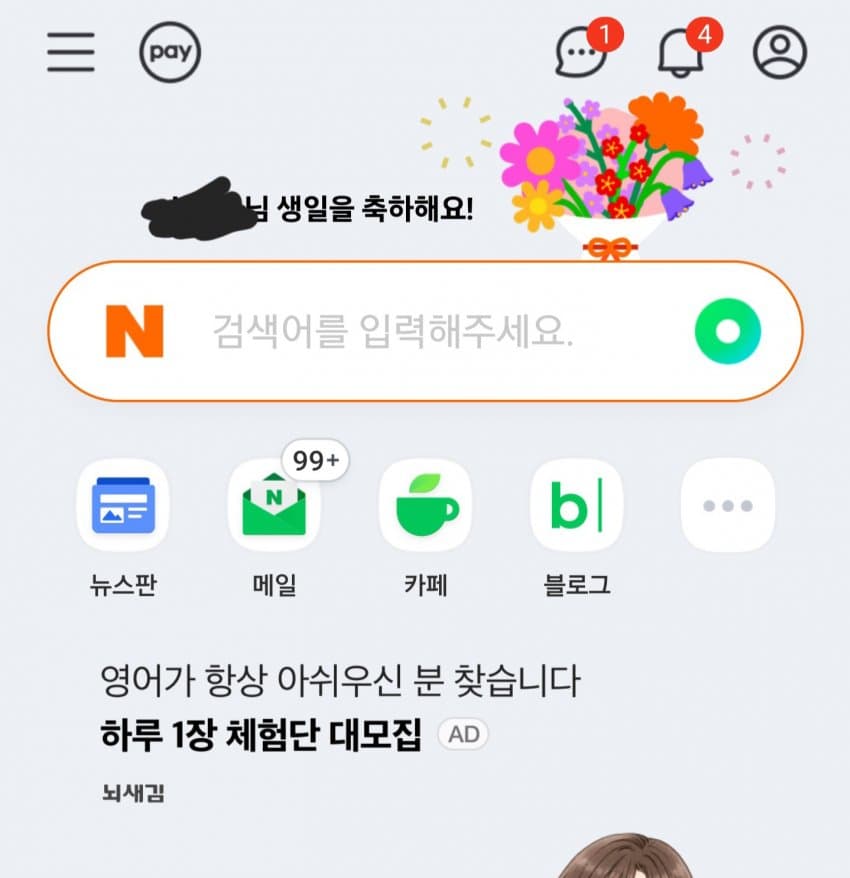This screenshot has height=878, width=850.
Task: Show more shortcuts with the three-dot button
Action: [727, 505]
